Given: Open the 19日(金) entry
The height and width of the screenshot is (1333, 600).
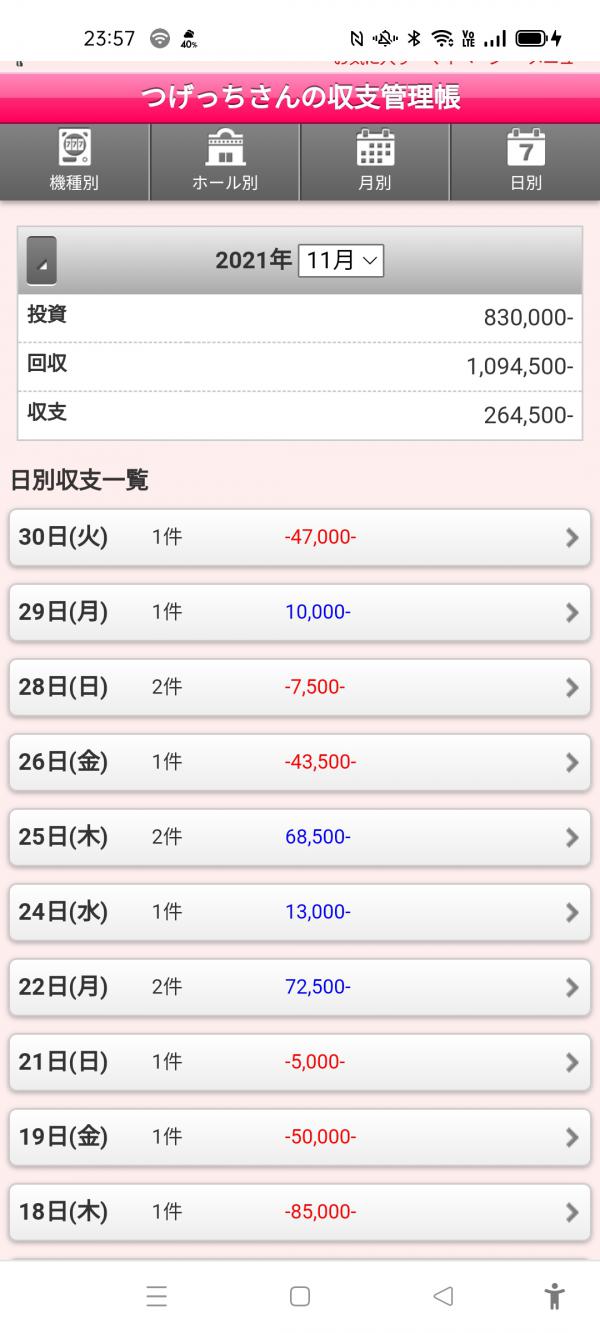Looking at the screenshot, I should click(x=299, y=1137).
